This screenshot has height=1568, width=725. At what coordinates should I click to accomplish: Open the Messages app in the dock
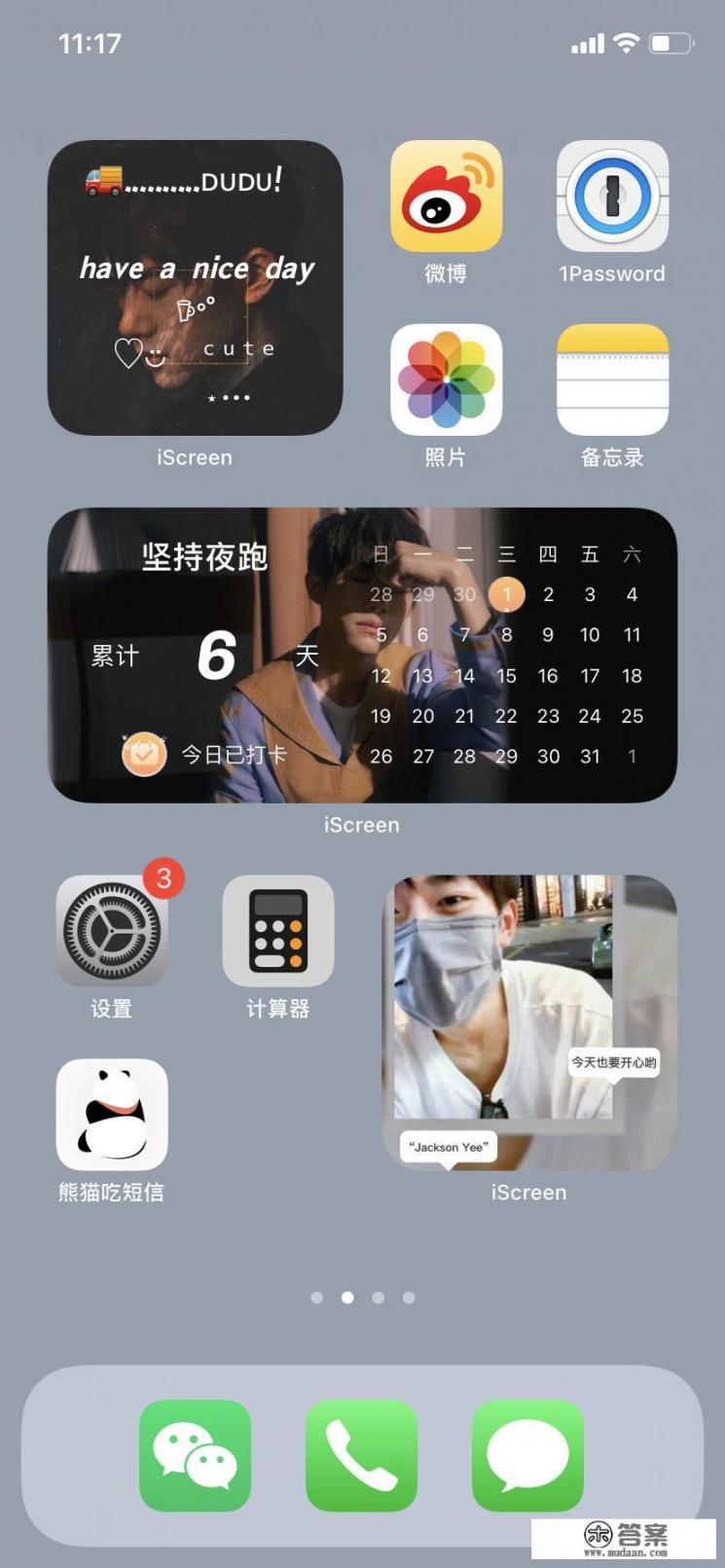(x=527, y=1456)
